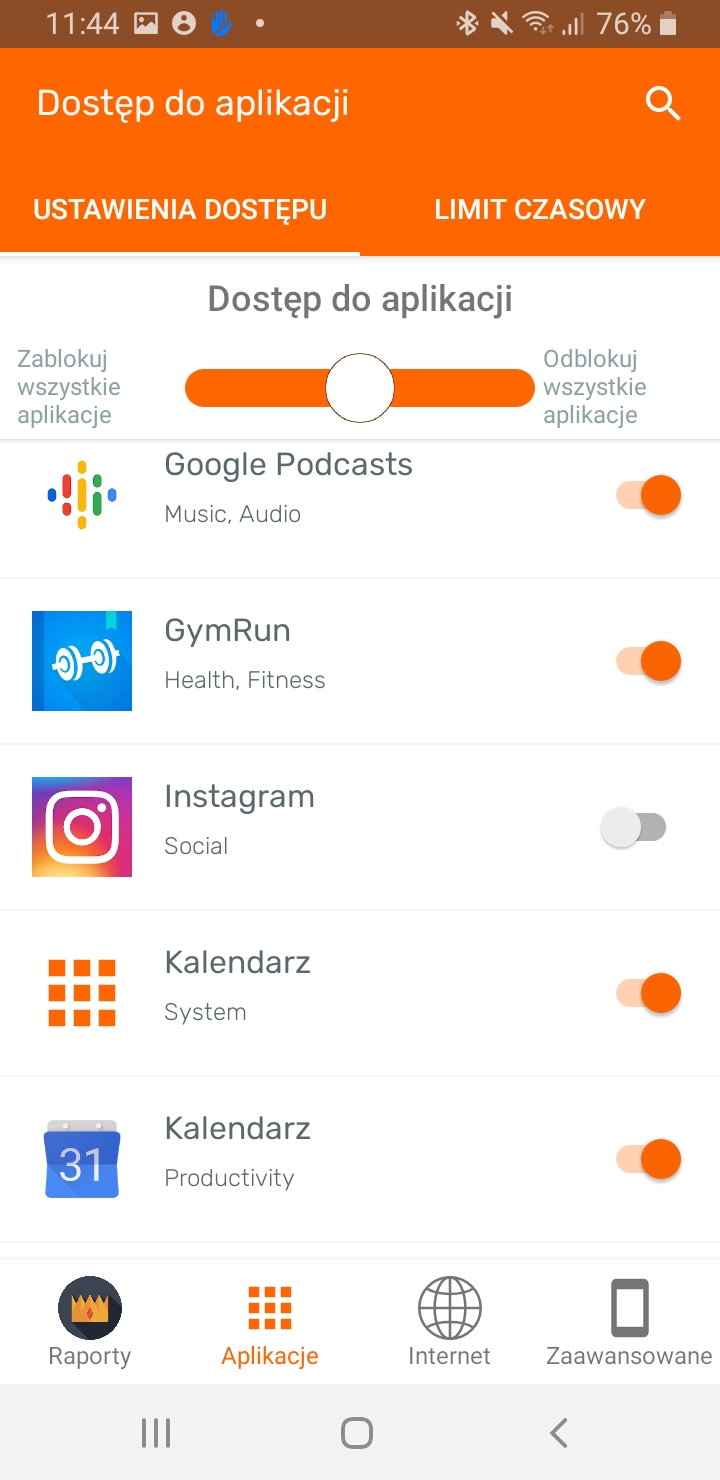The image size is (720, 1480).
Task: Open the search icon in the app bar
Action: pos(663,103)
